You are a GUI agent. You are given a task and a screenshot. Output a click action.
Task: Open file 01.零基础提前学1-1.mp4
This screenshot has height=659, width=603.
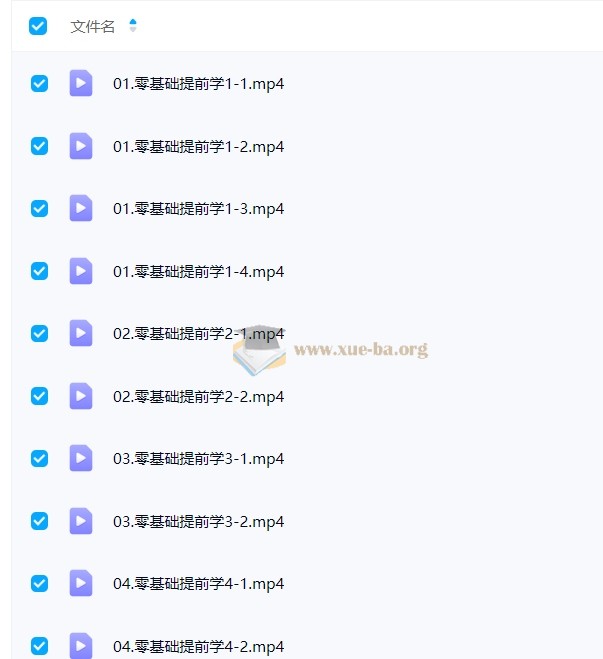tap(198, 84)
